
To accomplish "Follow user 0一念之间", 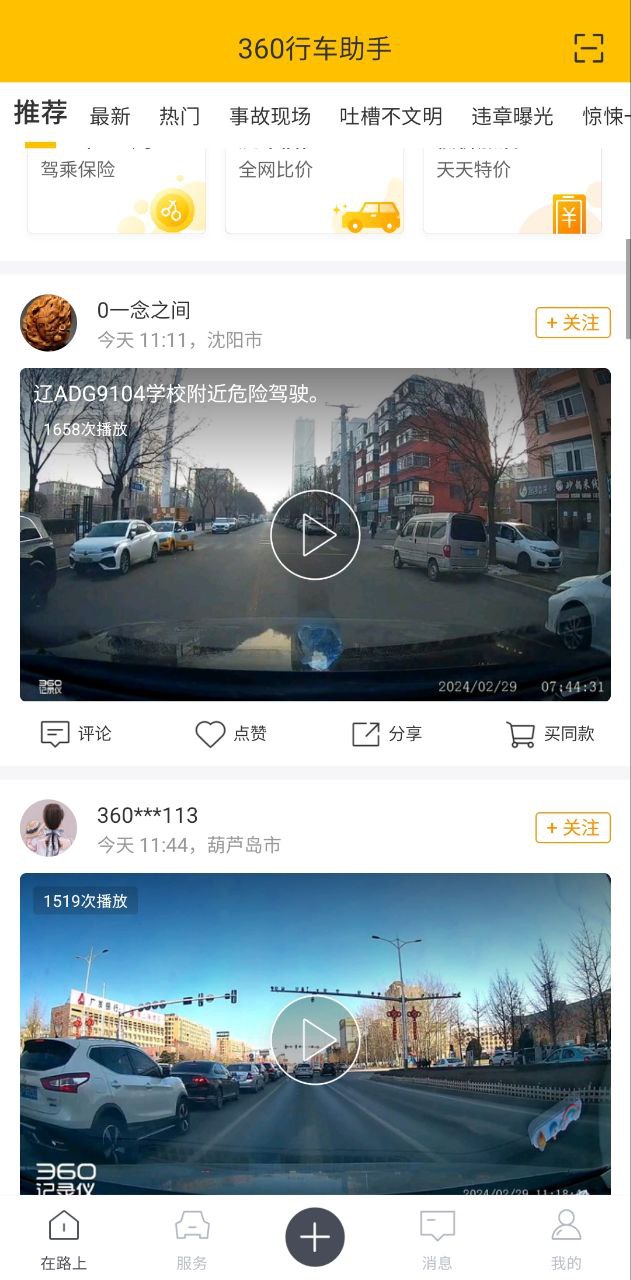I will [573, 323].
